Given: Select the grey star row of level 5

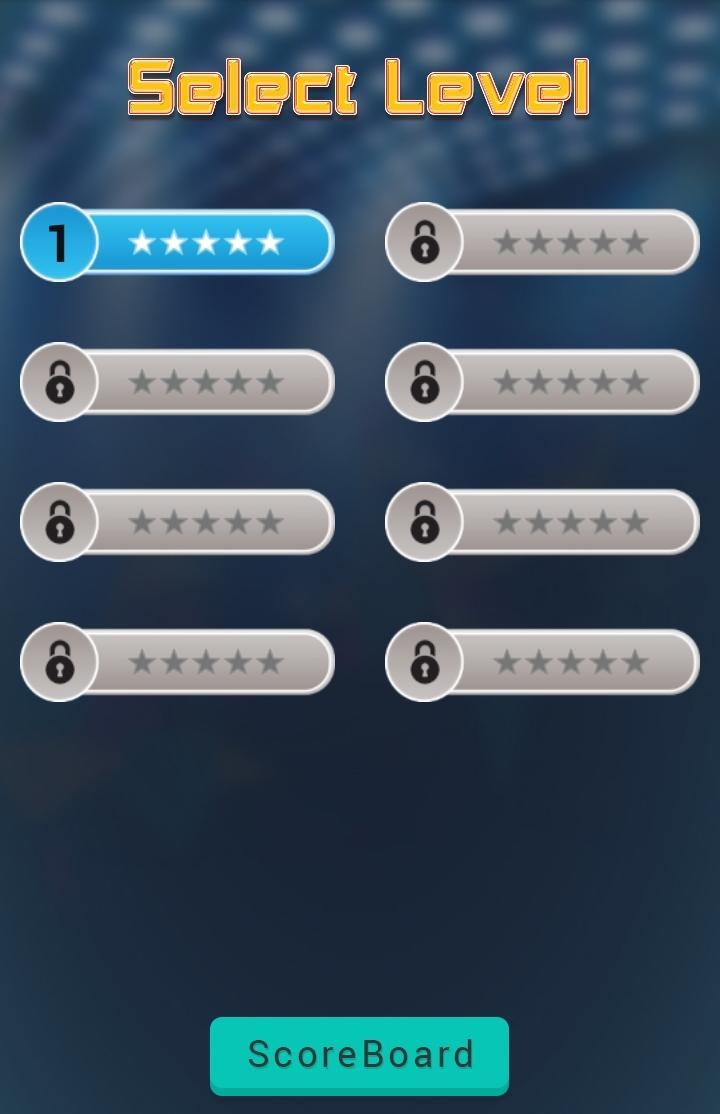Looking at the screenshot, I should coord(207,520).
